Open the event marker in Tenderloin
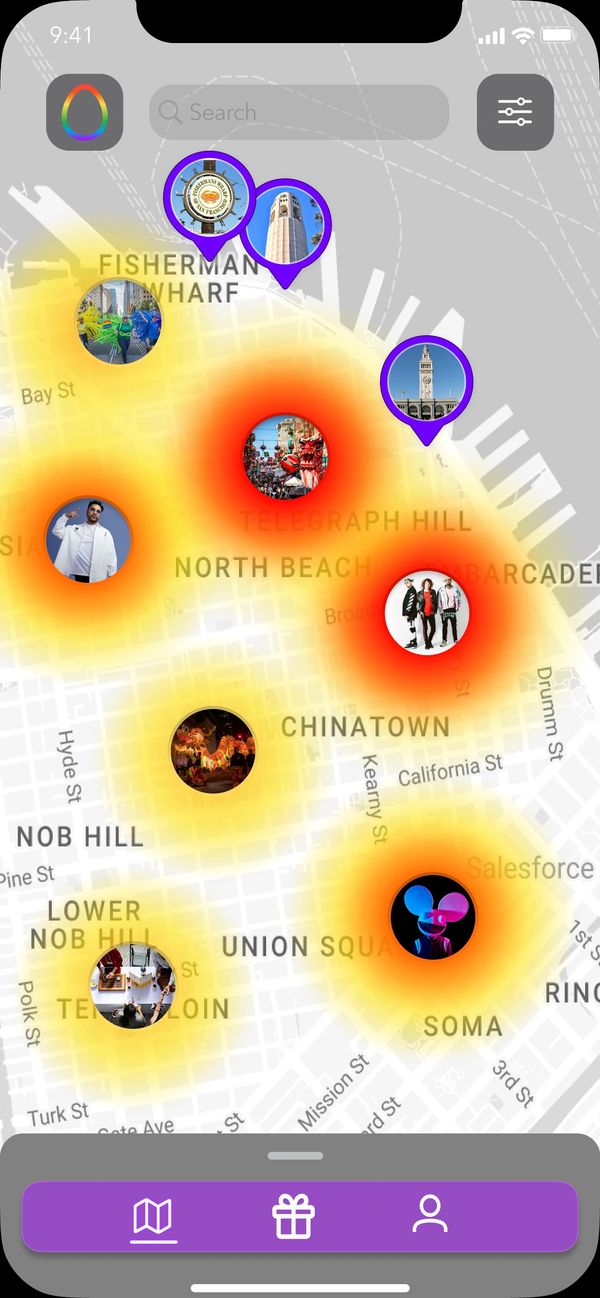 133,985
